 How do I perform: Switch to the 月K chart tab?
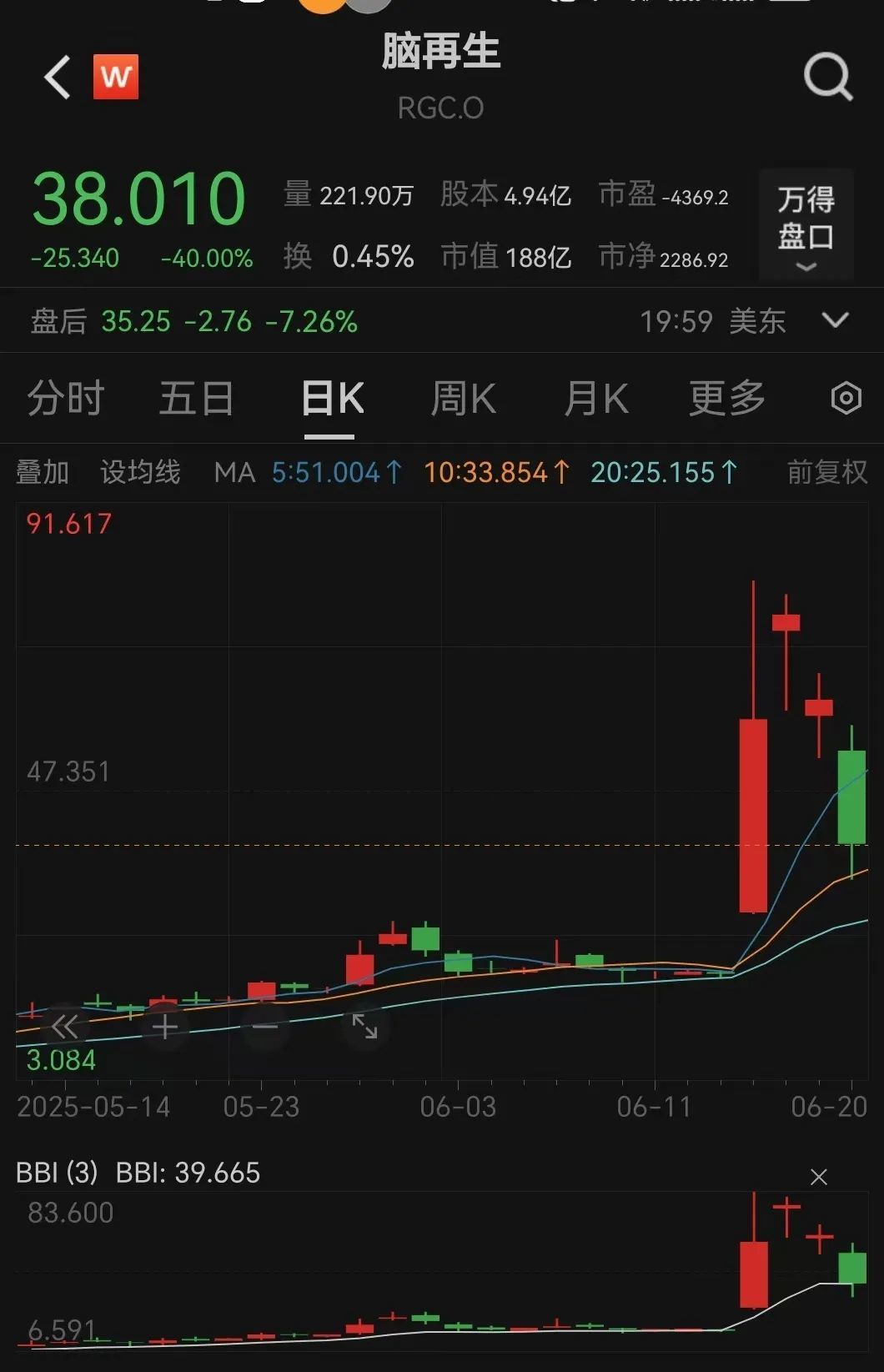point(595,398)
